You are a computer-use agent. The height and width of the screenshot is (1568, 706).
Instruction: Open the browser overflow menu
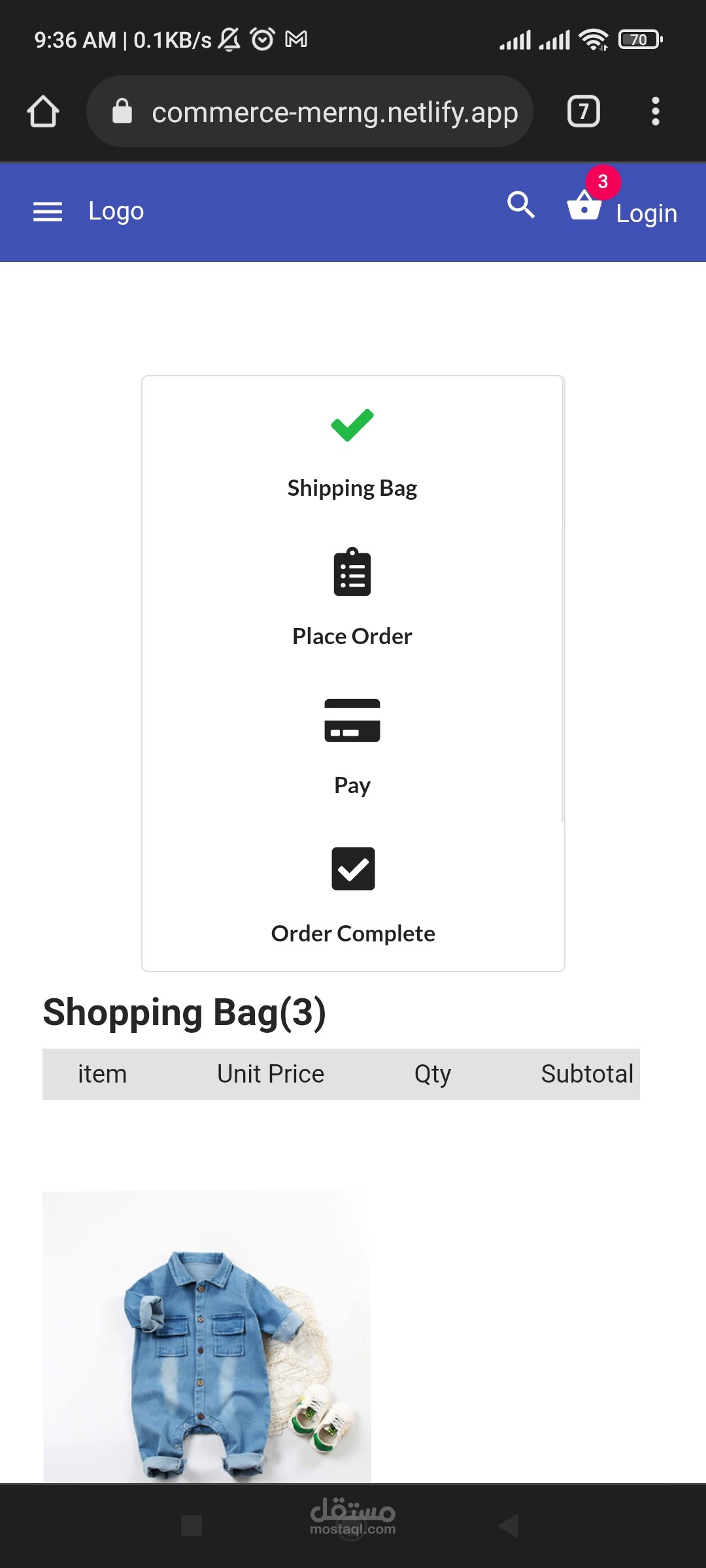pyautogui.click(x=655, y=112)
